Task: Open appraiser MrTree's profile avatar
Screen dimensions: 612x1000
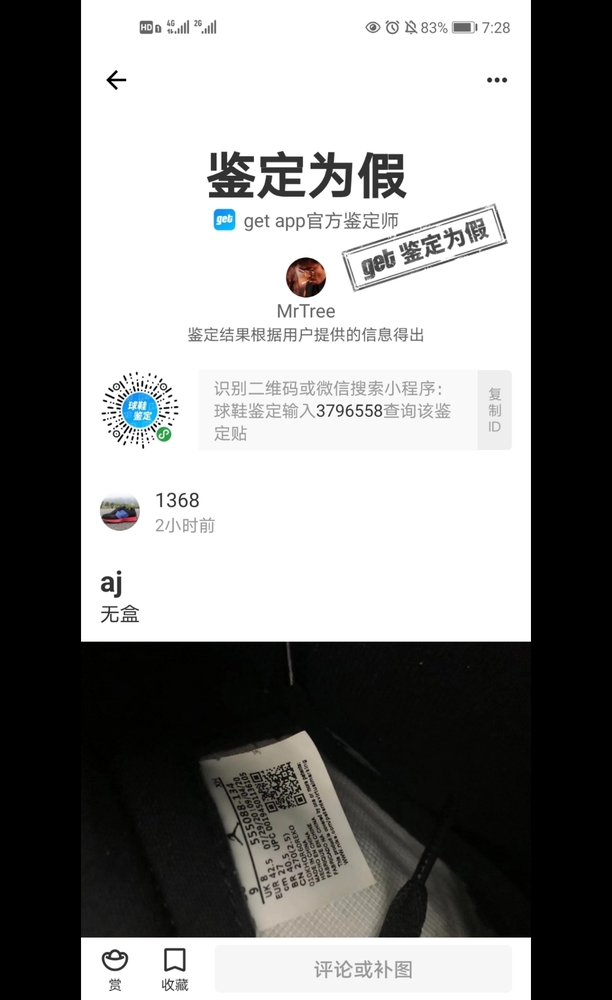Action: pyautogui.click(x=306, y=277)
